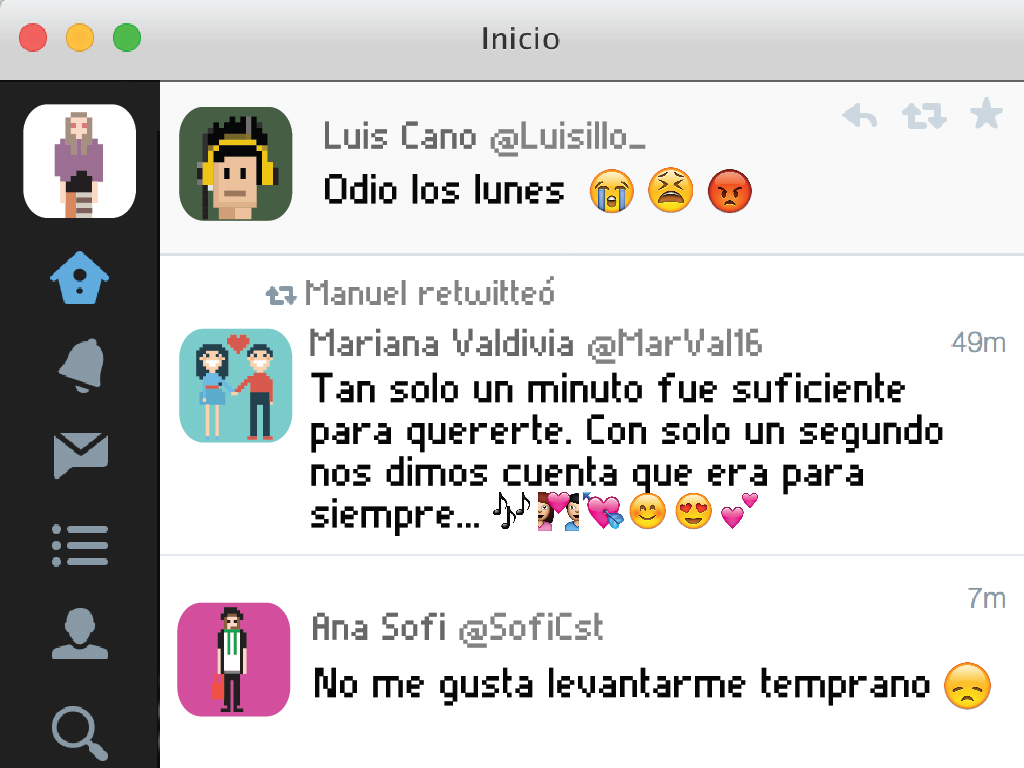Close the window with the red button
Viewport: 1024px width, 768px height.
34,39
